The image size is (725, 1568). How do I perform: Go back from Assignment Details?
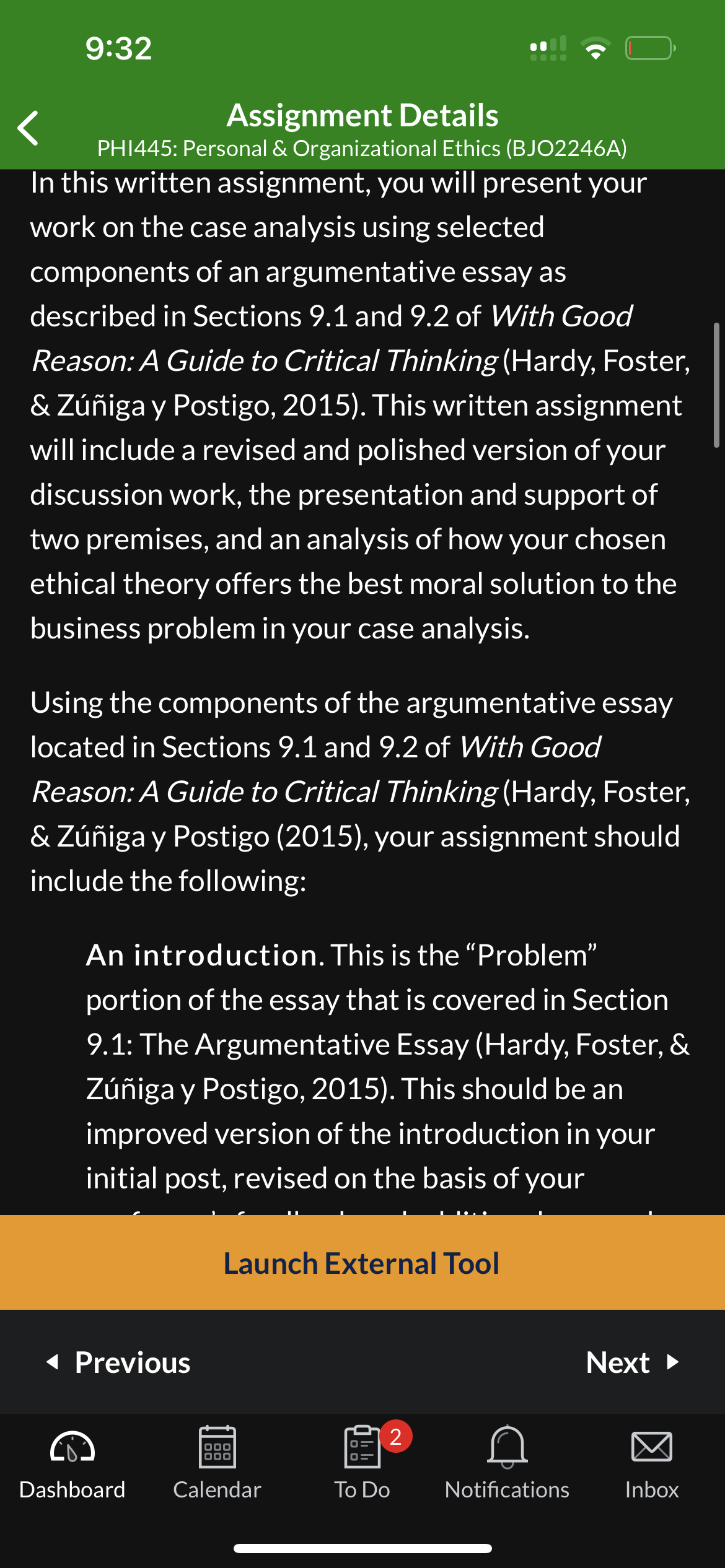click(29, 128)
